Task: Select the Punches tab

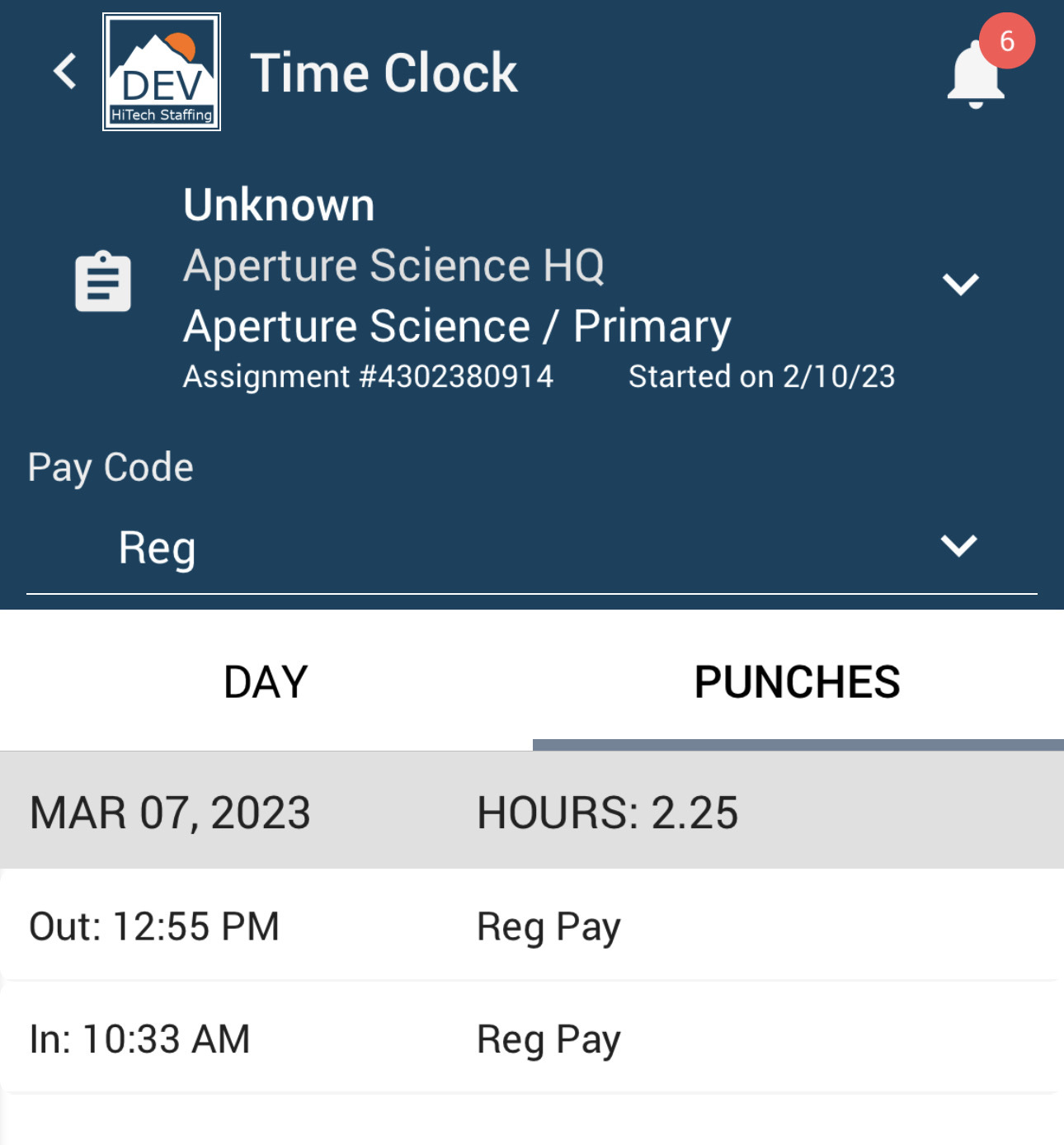Action: (797, 683)
